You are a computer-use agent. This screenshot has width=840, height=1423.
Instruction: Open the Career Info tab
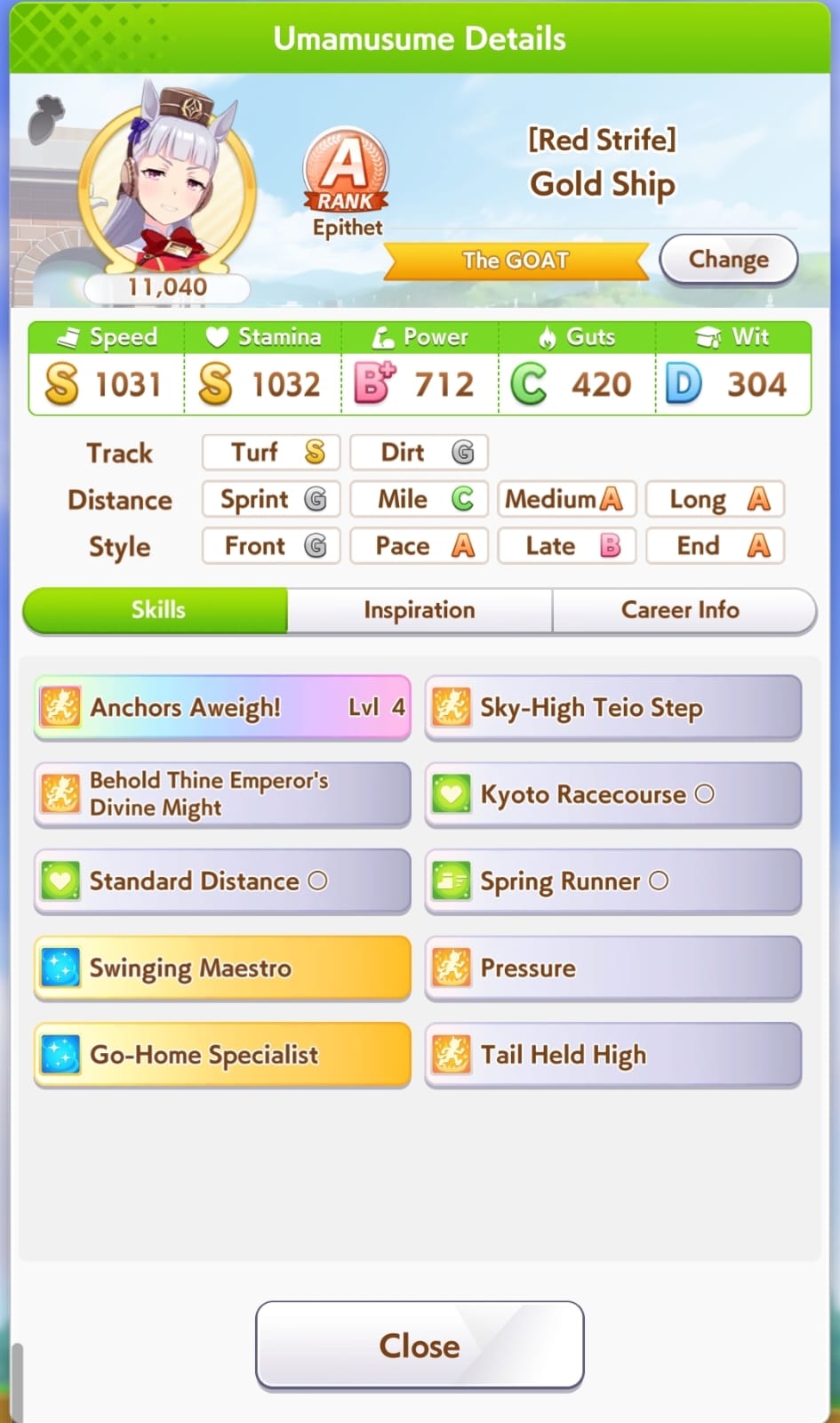[682, 610]
